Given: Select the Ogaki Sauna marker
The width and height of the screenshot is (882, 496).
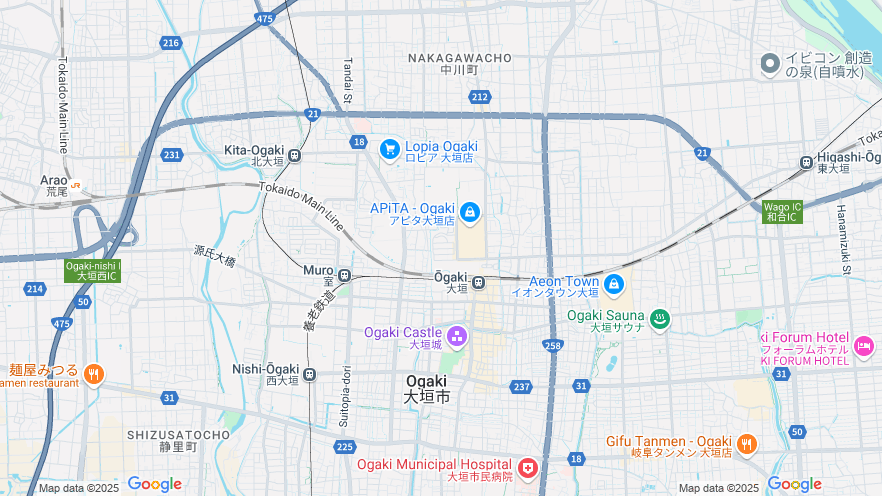Looking at the screenshot, I should click(660, 320).
